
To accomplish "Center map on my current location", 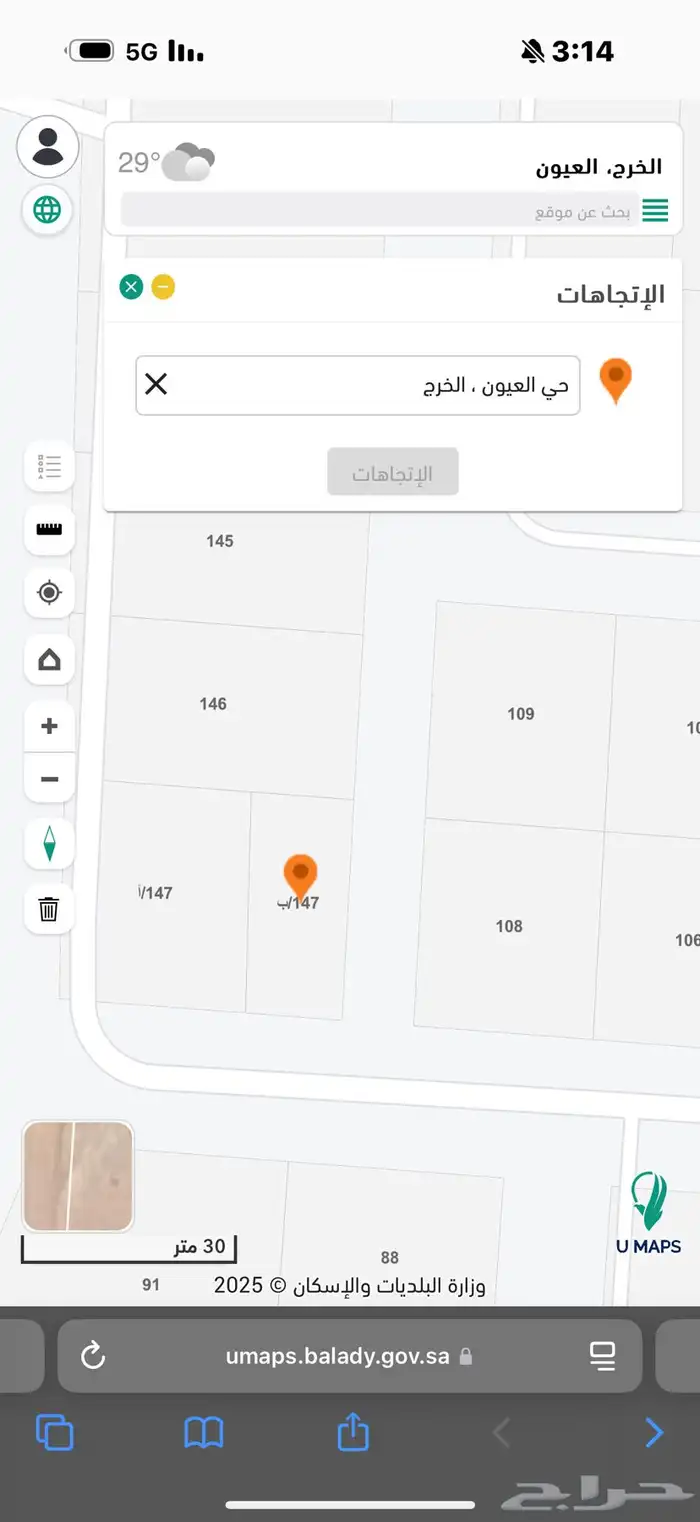I will pos(49,593).
